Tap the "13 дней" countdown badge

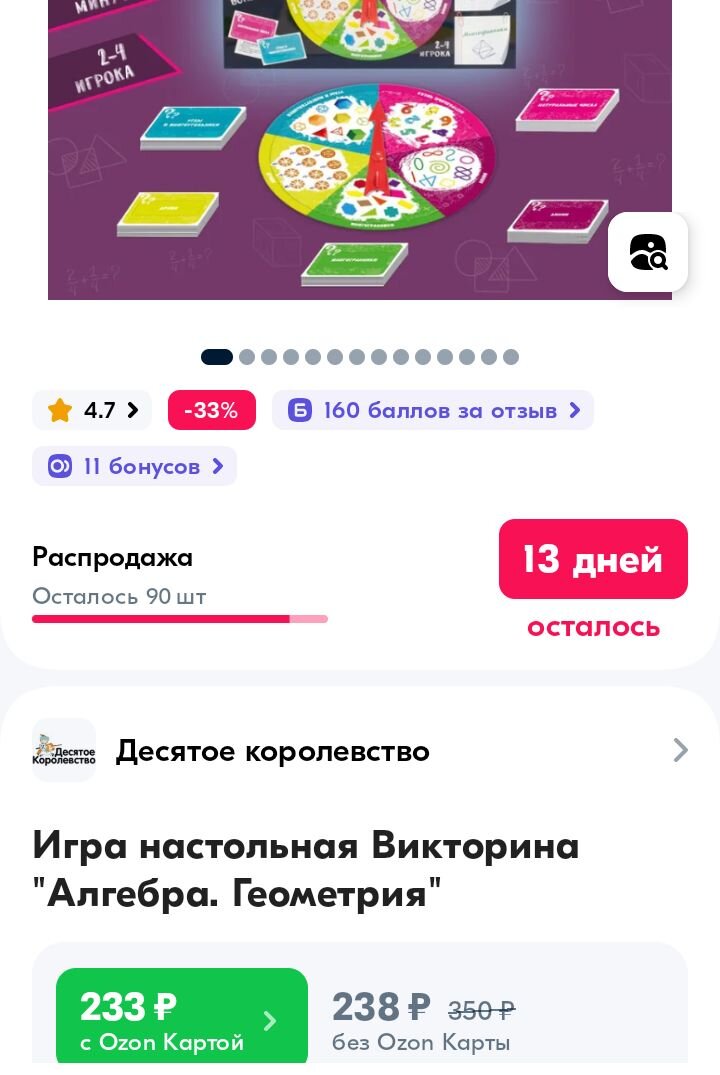(593, 559)
